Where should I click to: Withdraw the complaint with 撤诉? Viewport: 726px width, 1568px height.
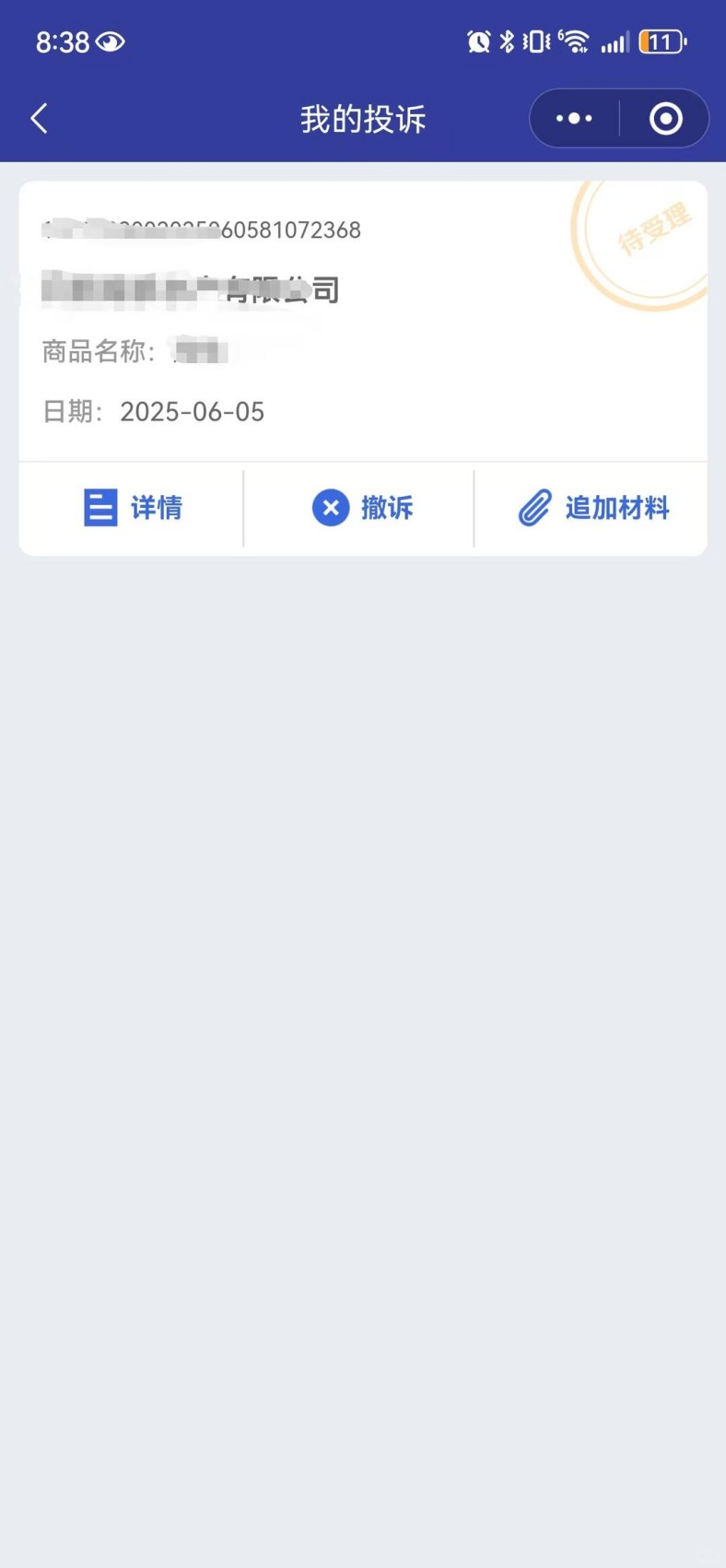point(362,508)
